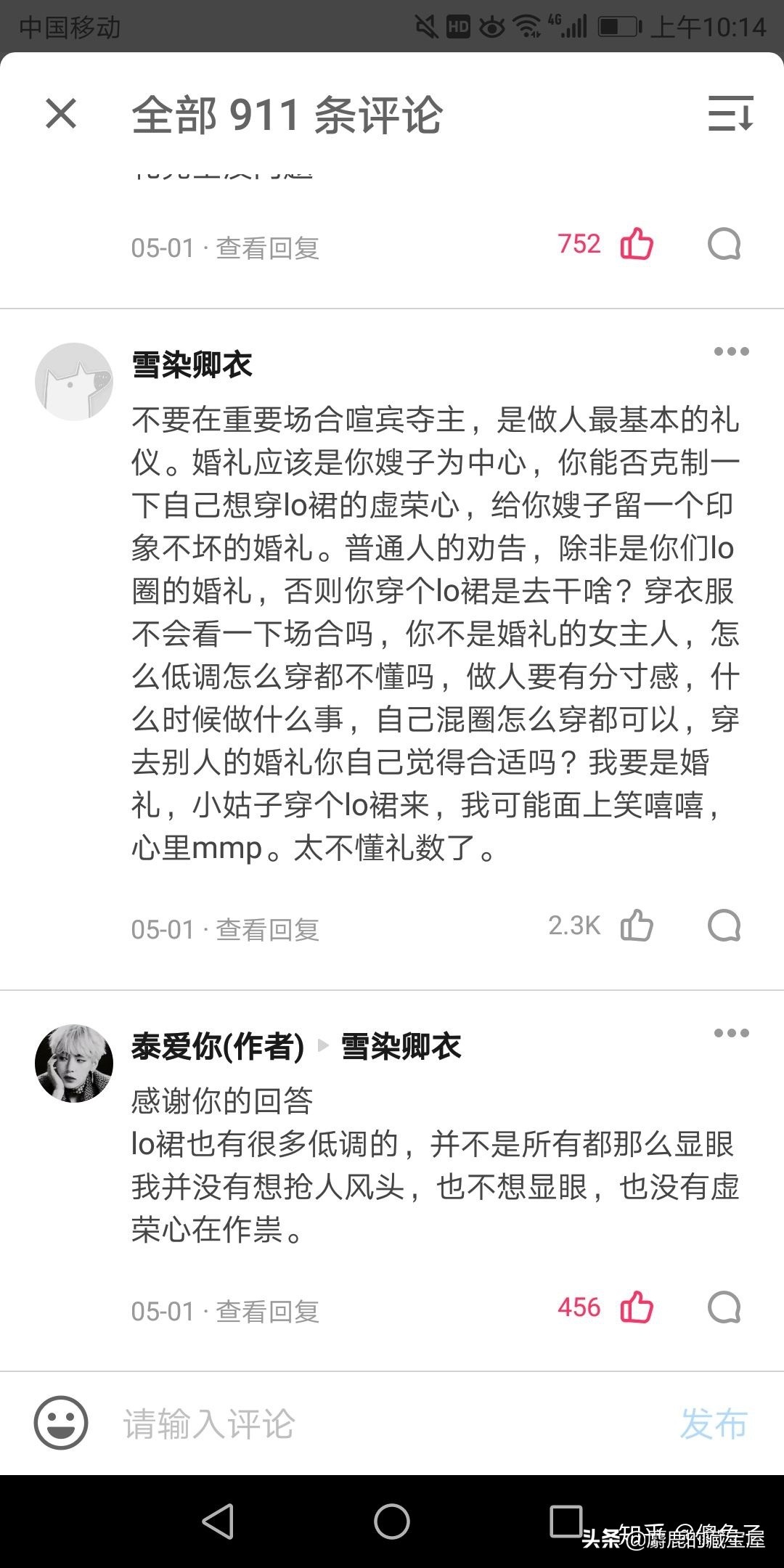
Task: Click the reply bubble on the author's reply
Action: click(x=723, y=1310)
